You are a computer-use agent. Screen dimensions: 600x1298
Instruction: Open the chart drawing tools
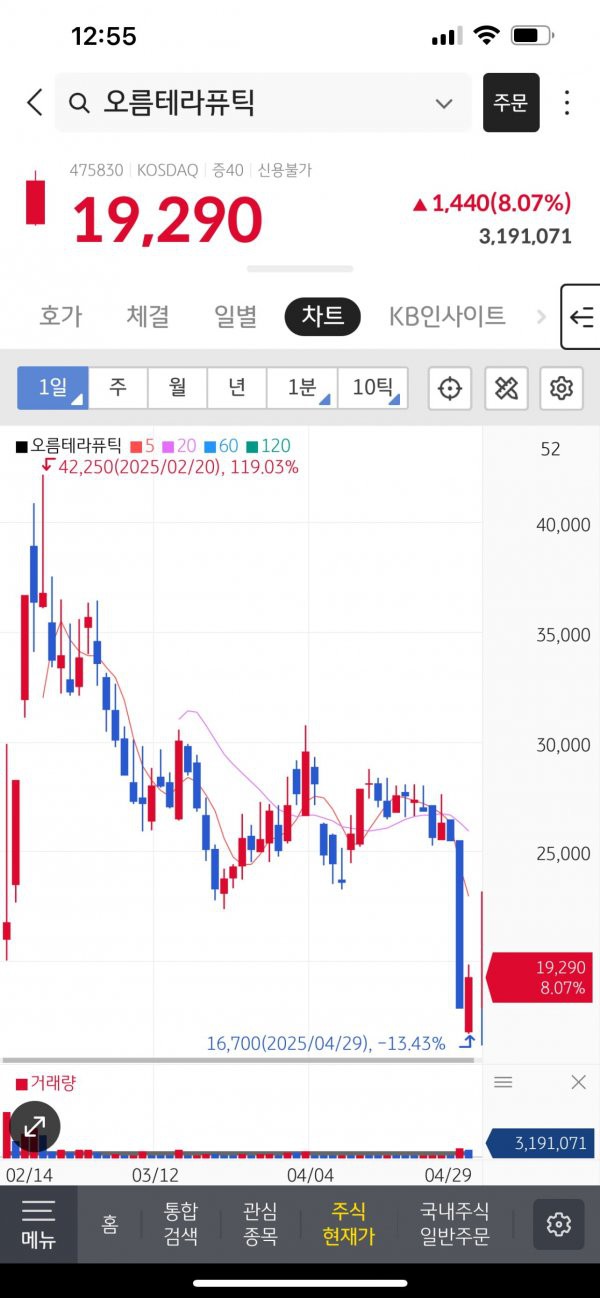[x=506, y=388]
